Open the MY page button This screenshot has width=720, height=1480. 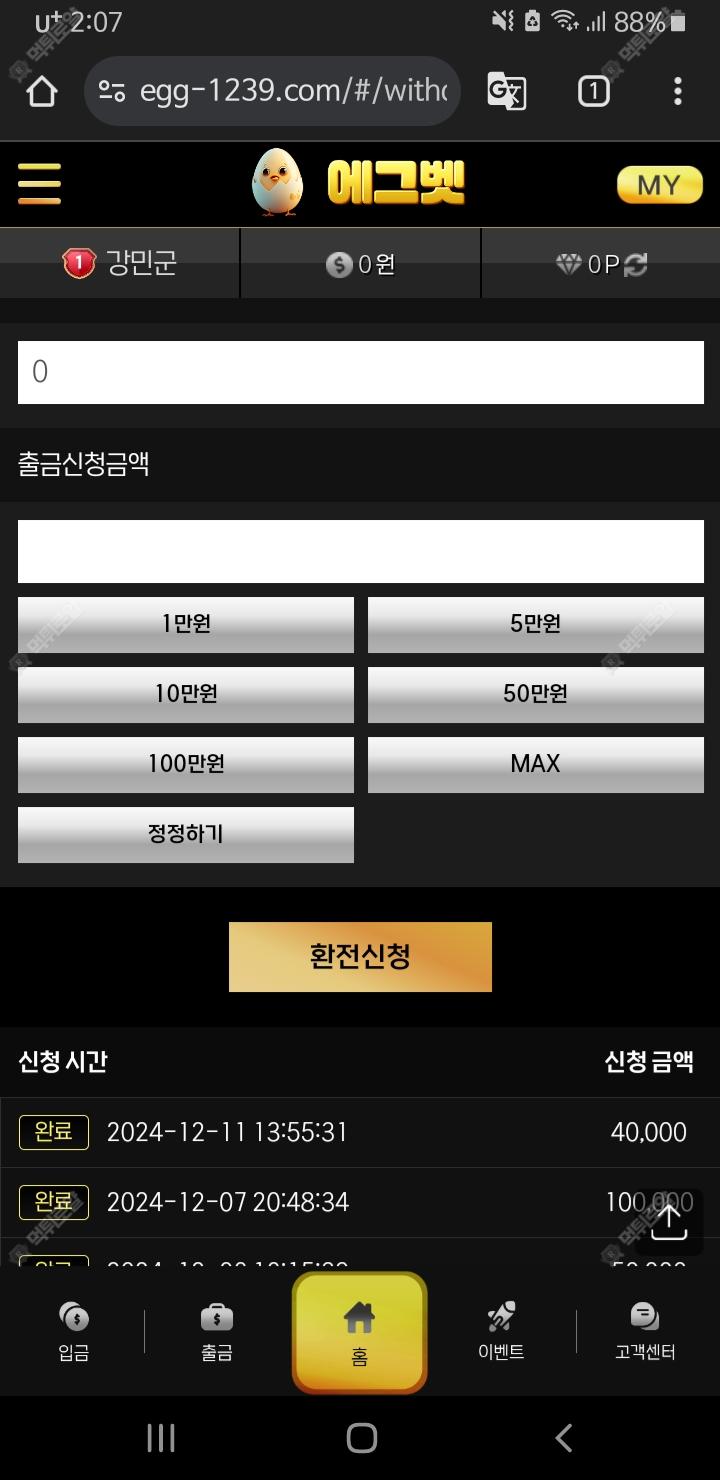pyautogui.click(x=659, y=184)
